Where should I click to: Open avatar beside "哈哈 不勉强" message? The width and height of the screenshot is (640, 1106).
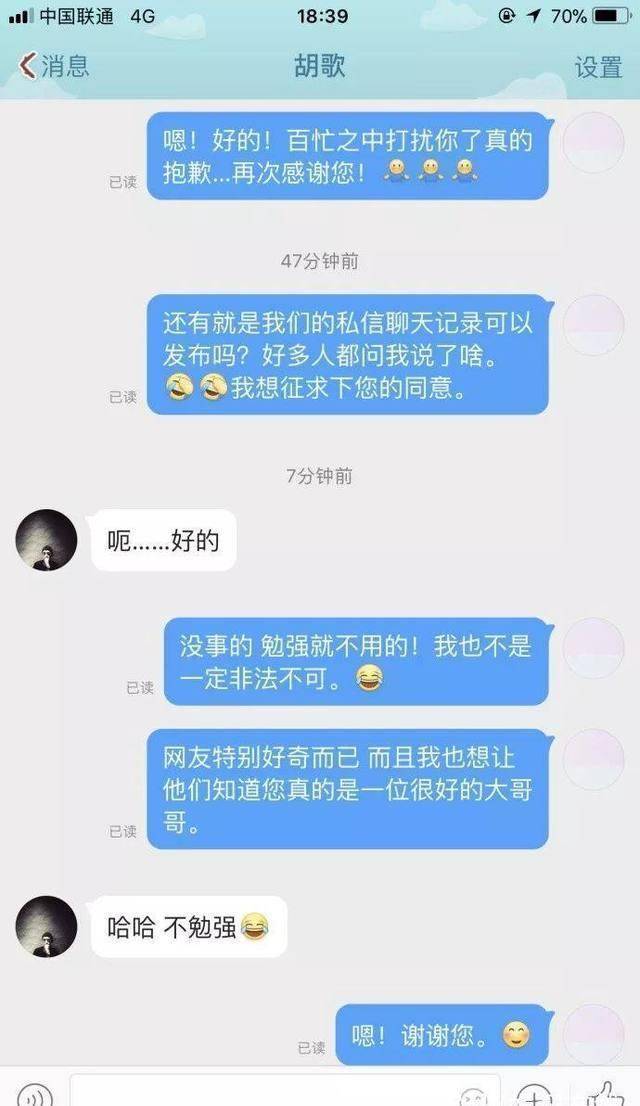coord(46,926)
